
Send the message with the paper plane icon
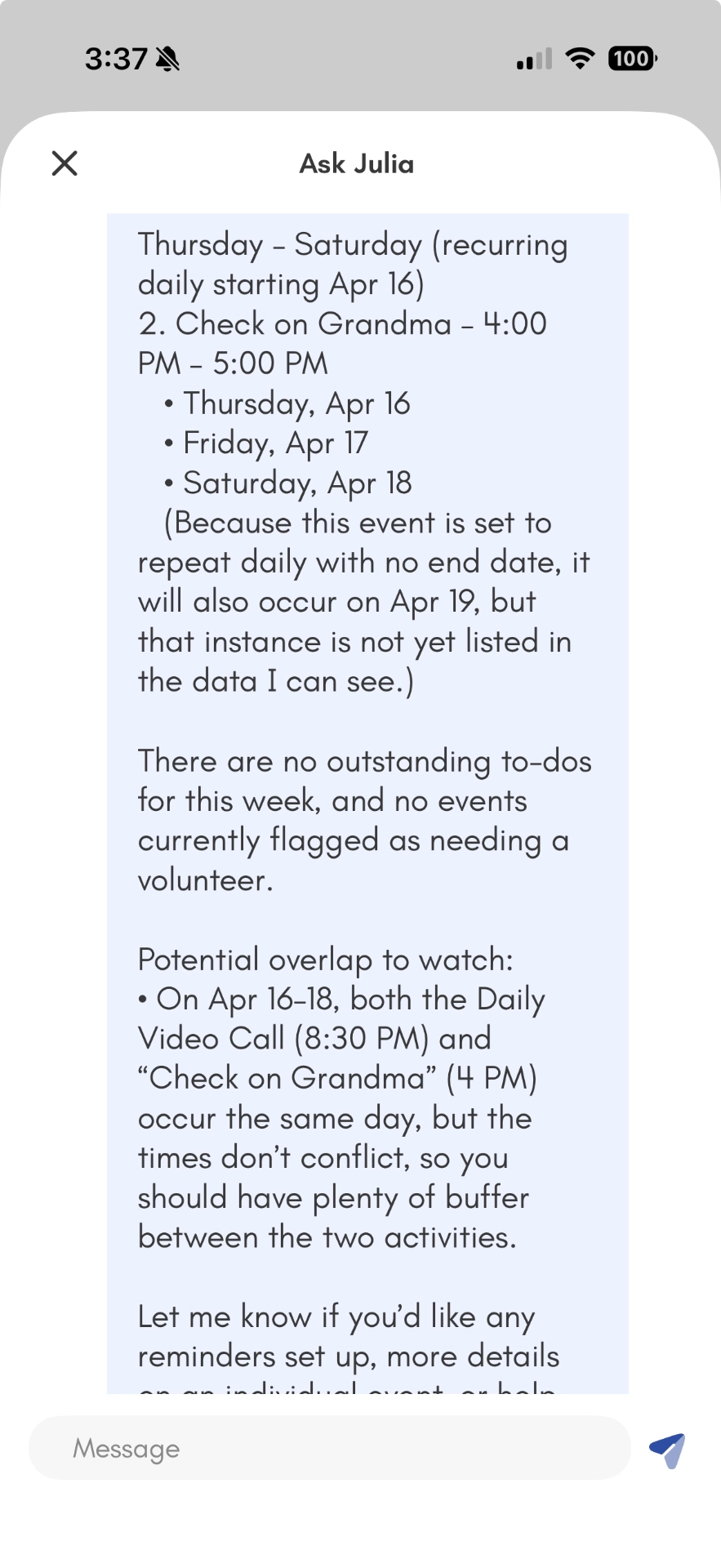[x=668, y=1450]
